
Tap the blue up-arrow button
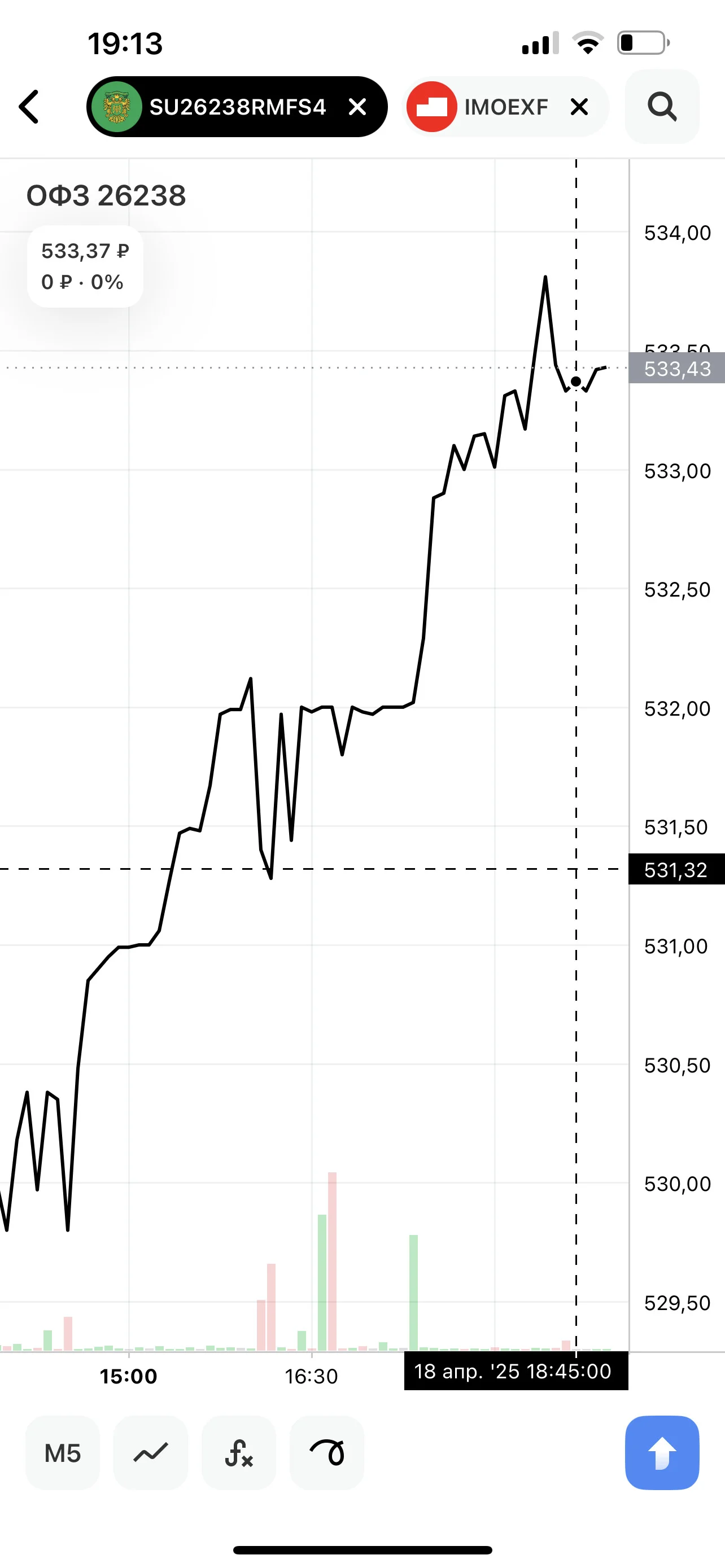pos(662,1453)
